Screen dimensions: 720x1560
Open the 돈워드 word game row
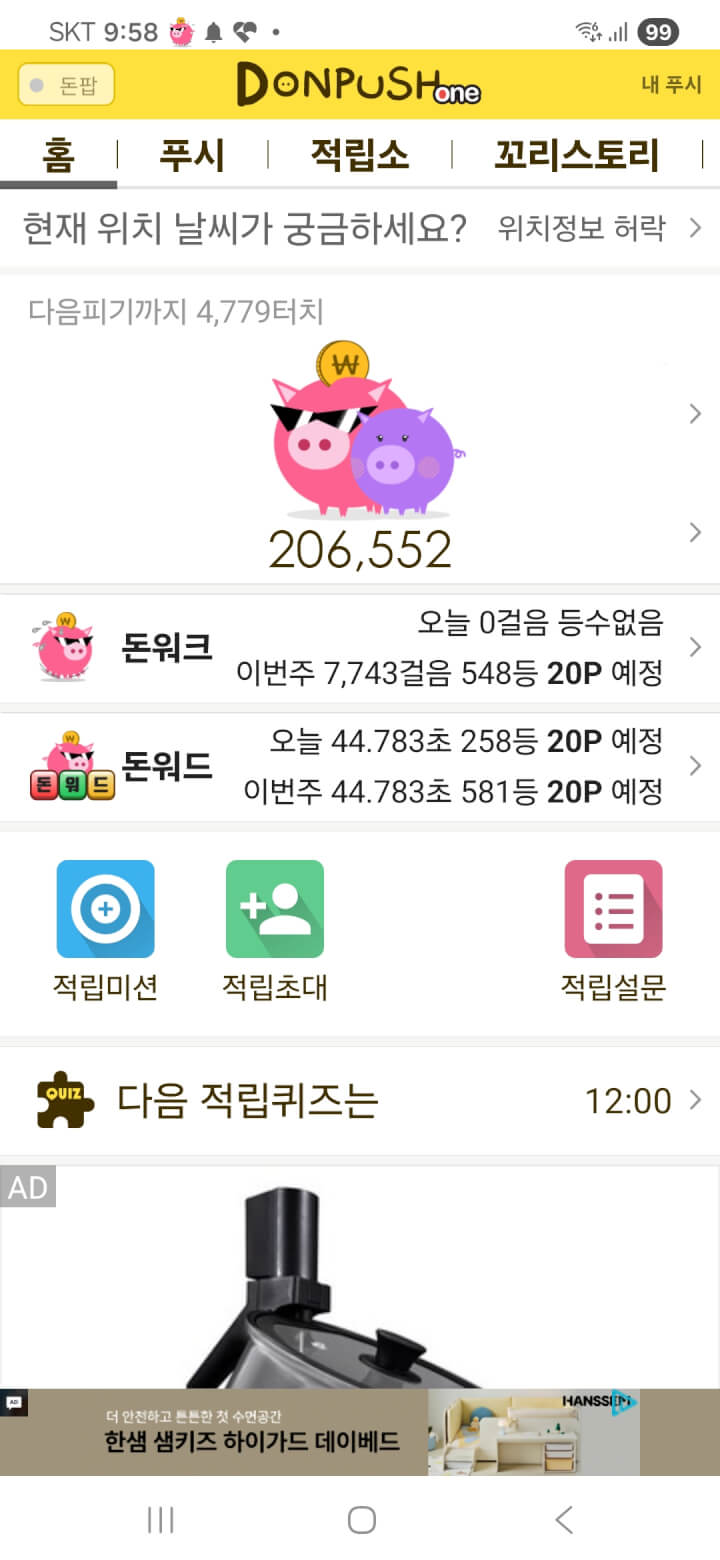(360, 767)
